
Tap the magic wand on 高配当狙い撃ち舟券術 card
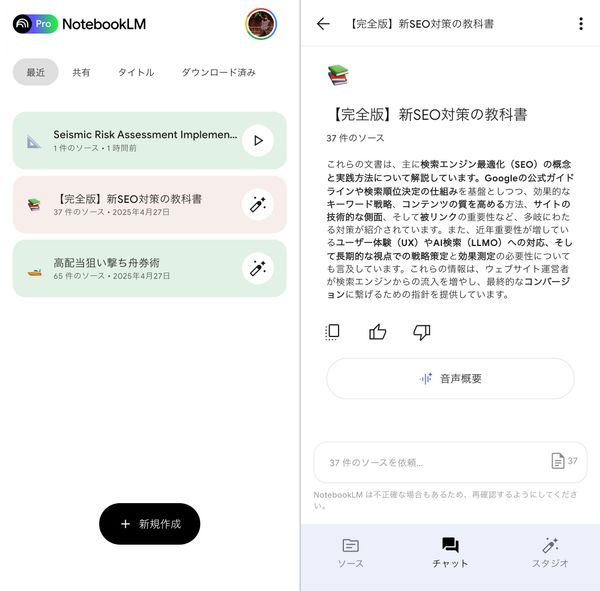pos(258,268)
